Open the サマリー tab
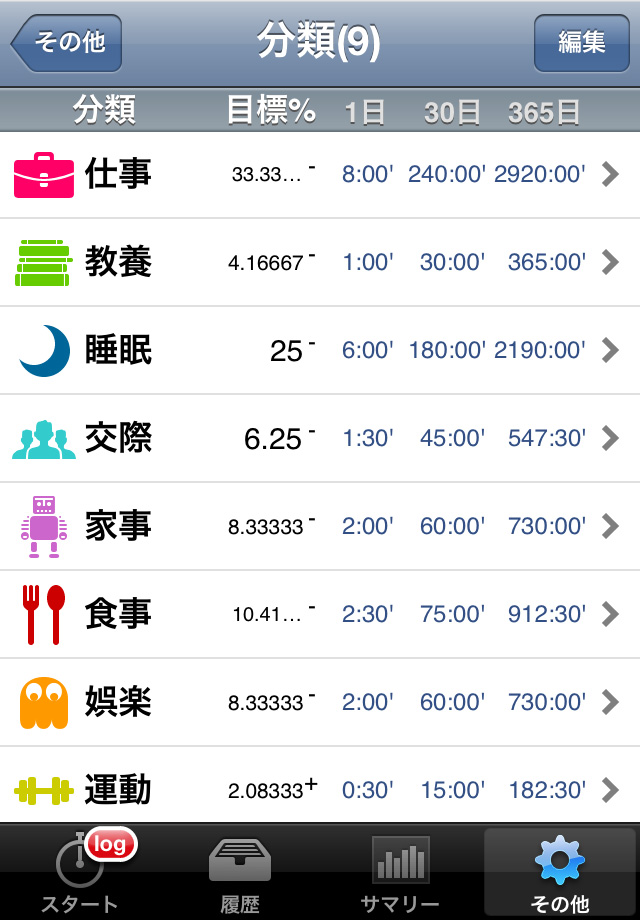 click(400, 872)
